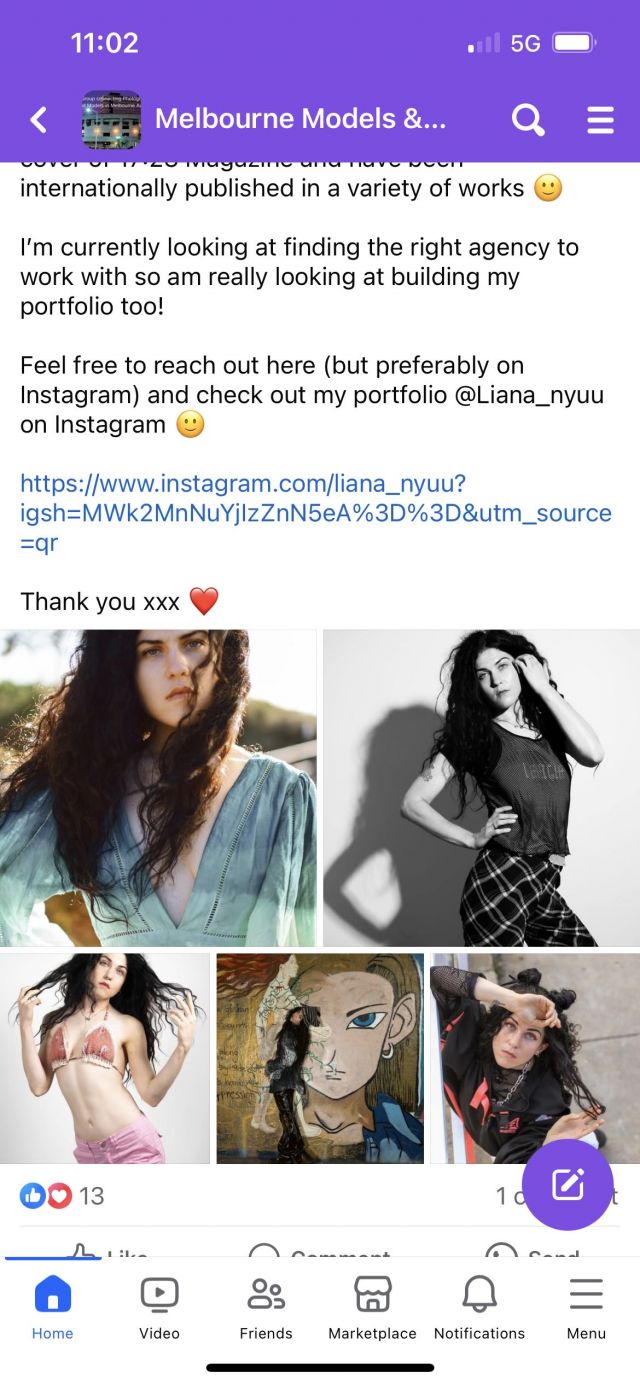Search within the group

pos(528,120)
